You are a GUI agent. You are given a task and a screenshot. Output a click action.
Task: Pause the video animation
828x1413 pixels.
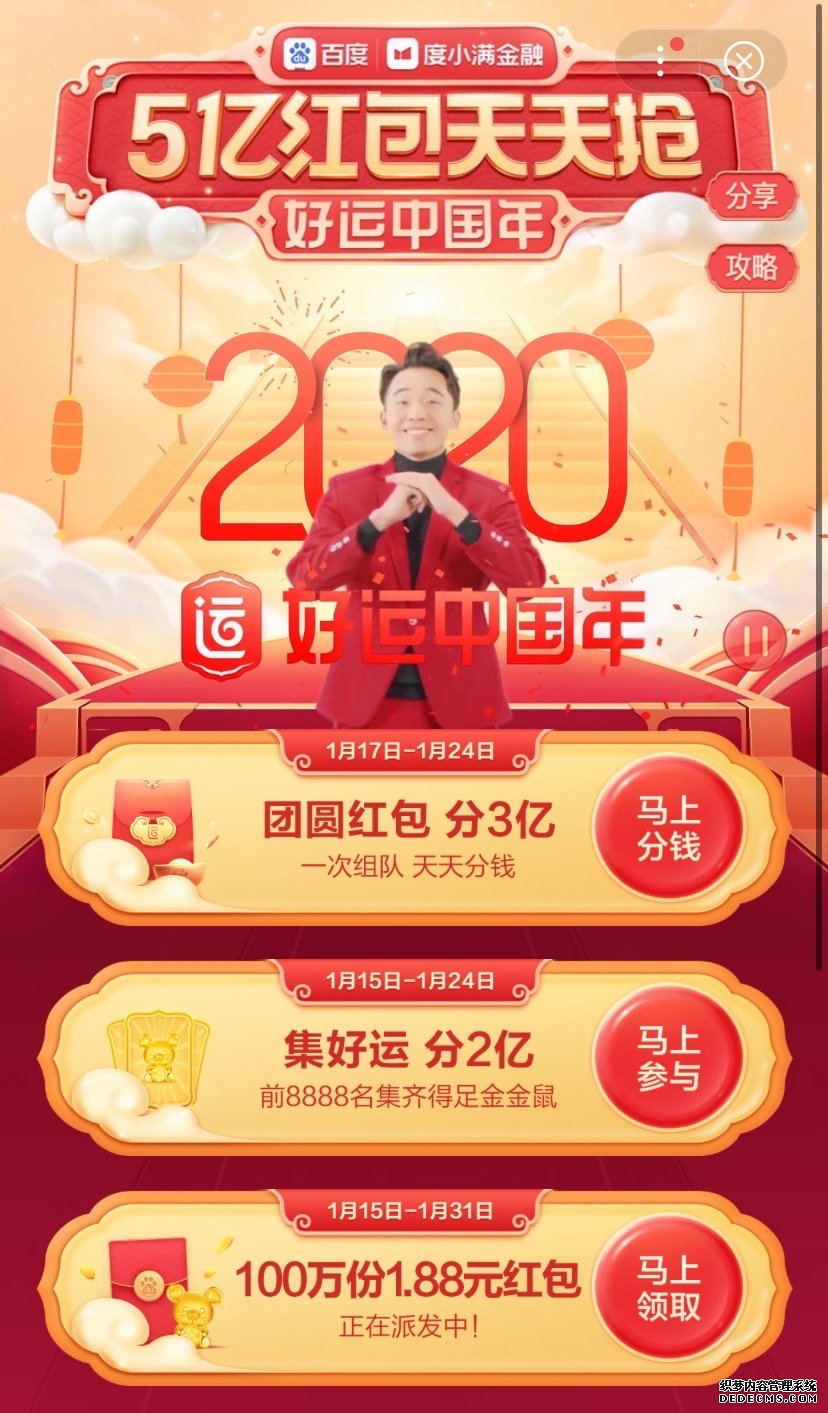(755, 641)
